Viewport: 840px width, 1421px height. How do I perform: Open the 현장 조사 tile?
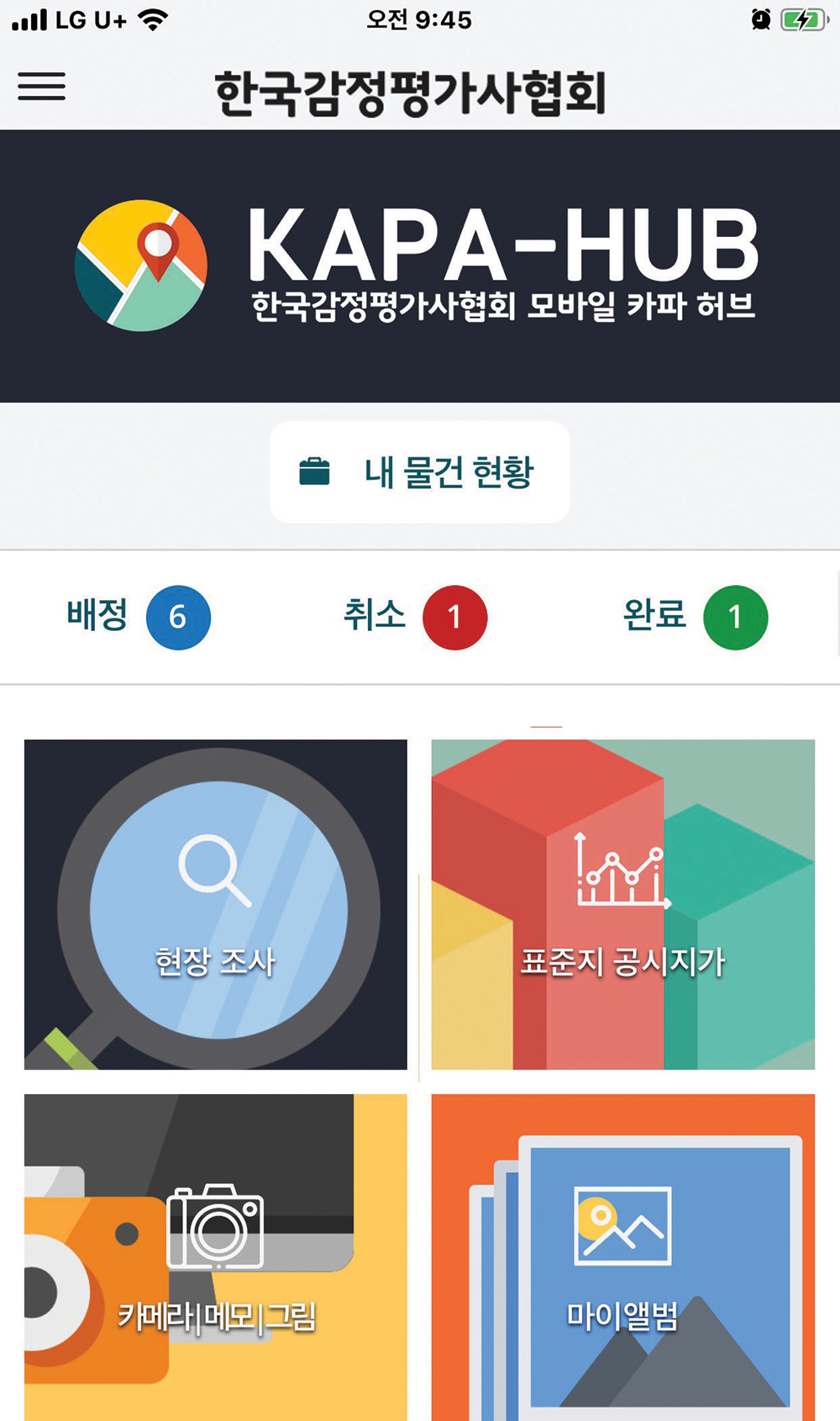point(216,904)
